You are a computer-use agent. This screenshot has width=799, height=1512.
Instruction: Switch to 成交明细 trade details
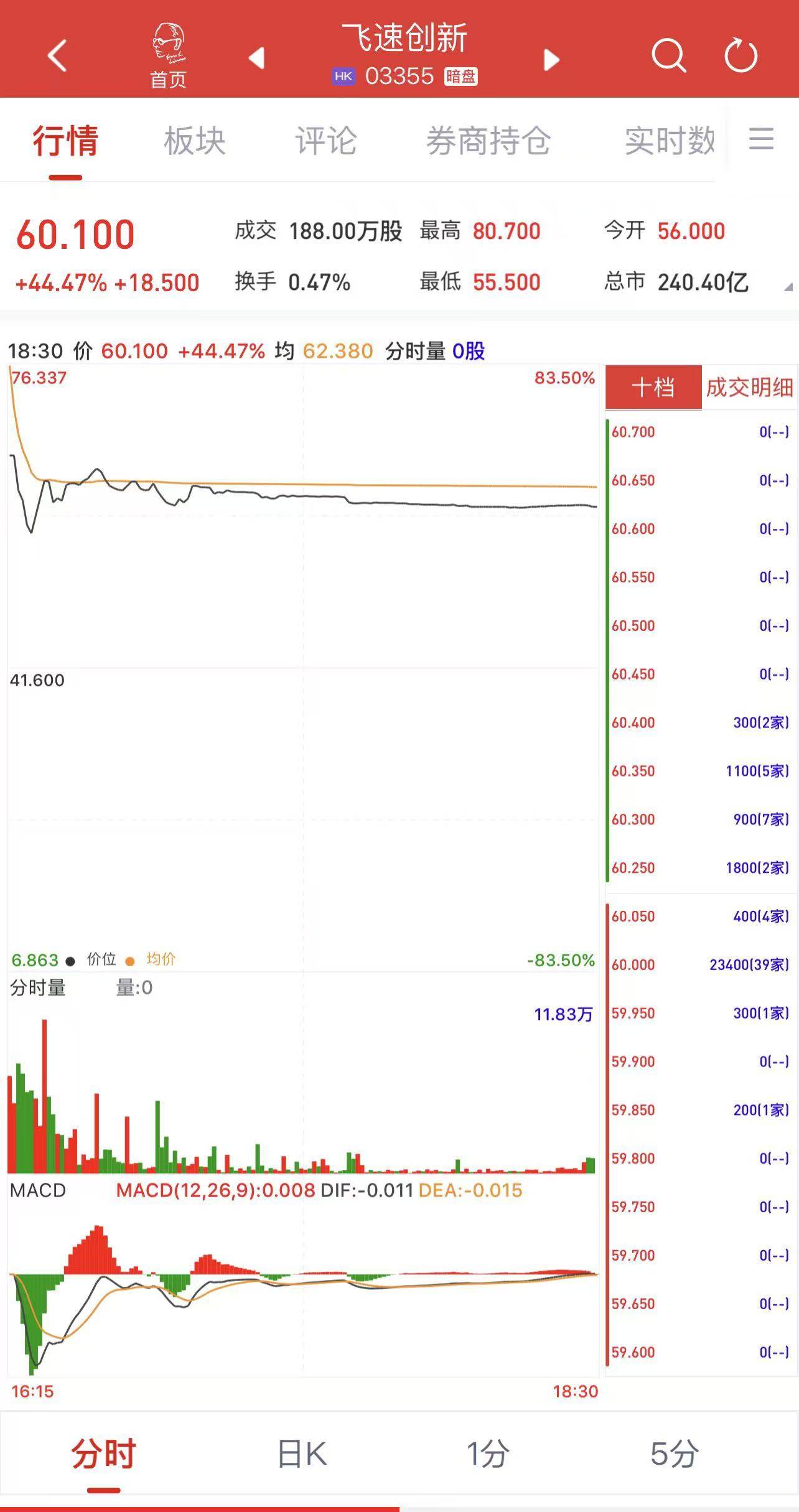[x=749, y=388]
